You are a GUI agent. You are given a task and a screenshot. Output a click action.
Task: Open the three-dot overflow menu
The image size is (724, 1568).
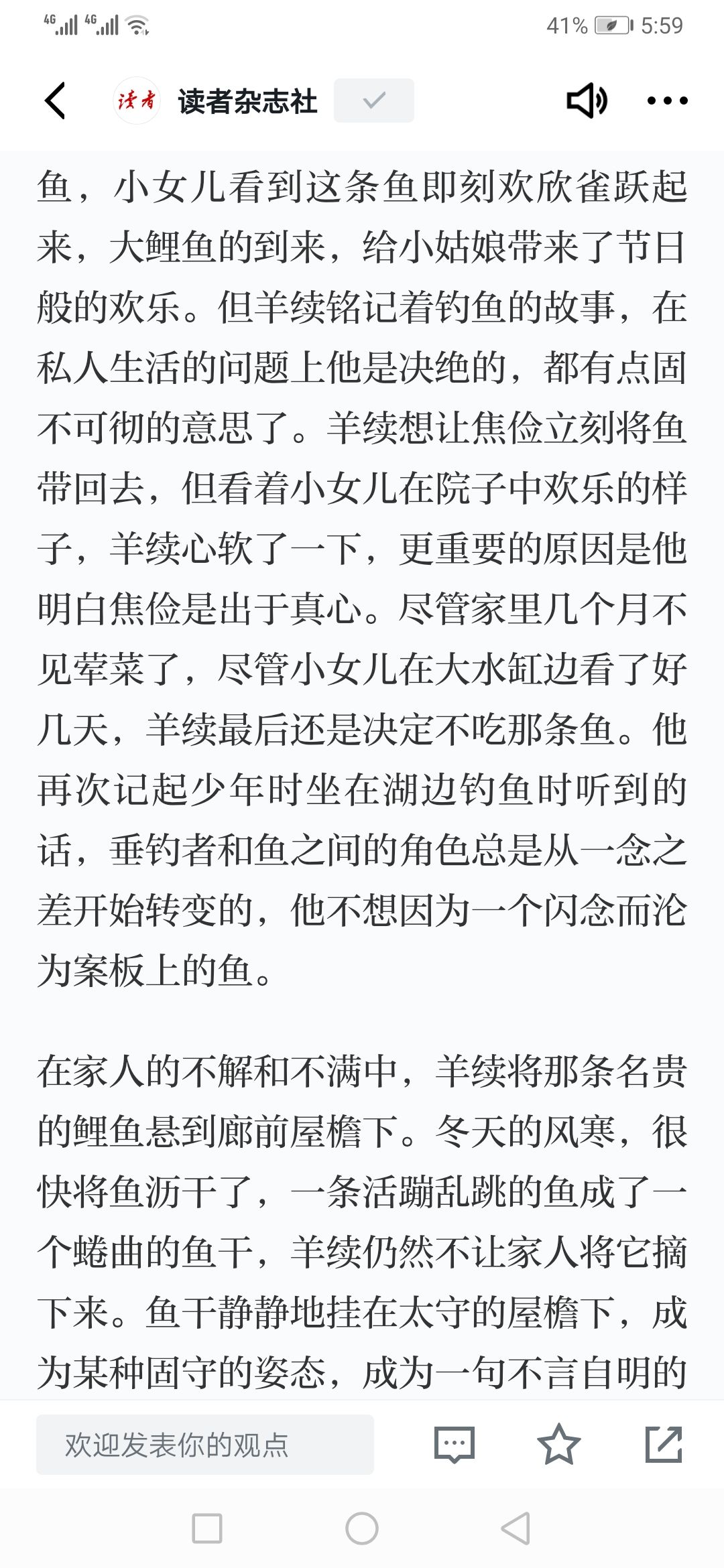(667, 101)
